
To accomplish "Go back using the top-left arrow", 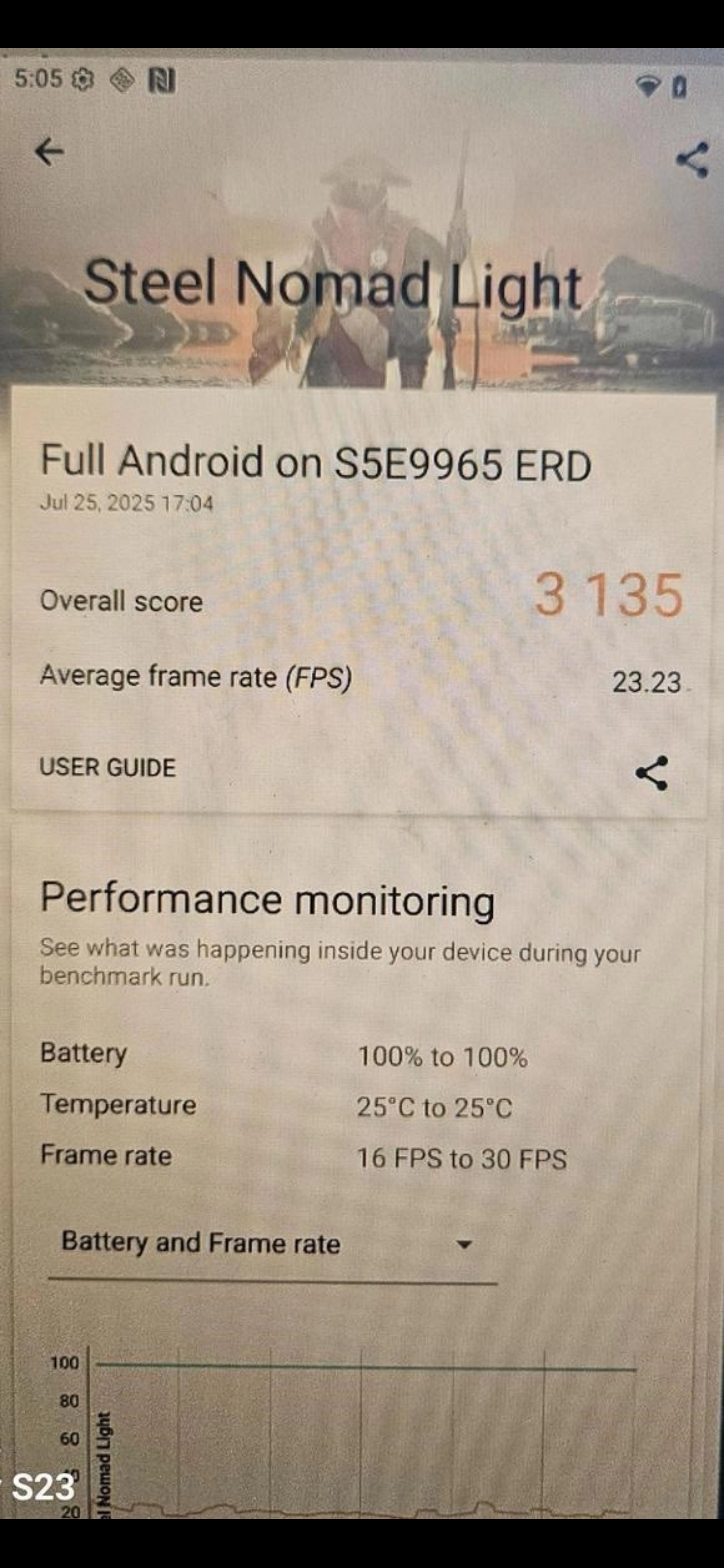I will [x=50, y=152].
